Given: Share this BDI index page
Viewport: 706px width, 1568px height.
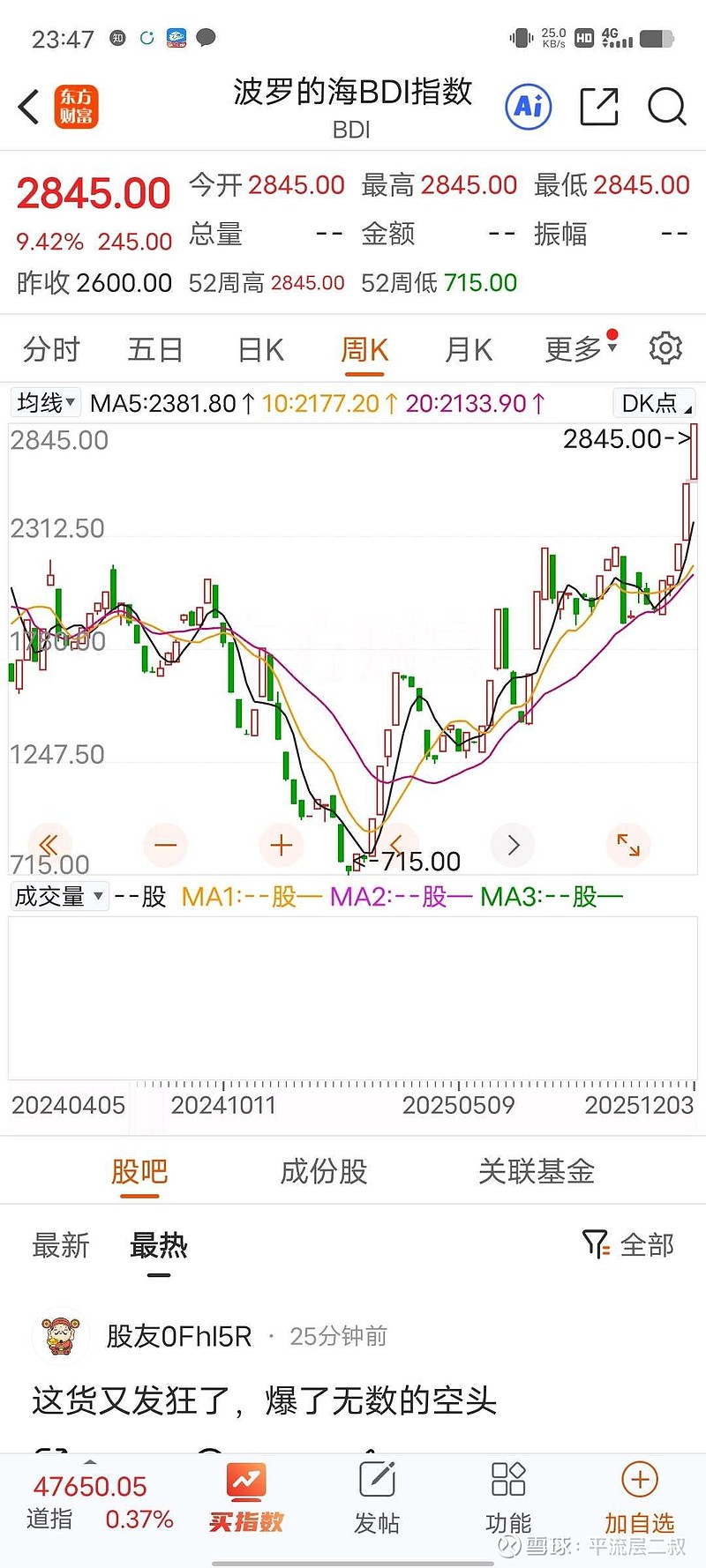Looking at the screenshot, I should point(599,108).
